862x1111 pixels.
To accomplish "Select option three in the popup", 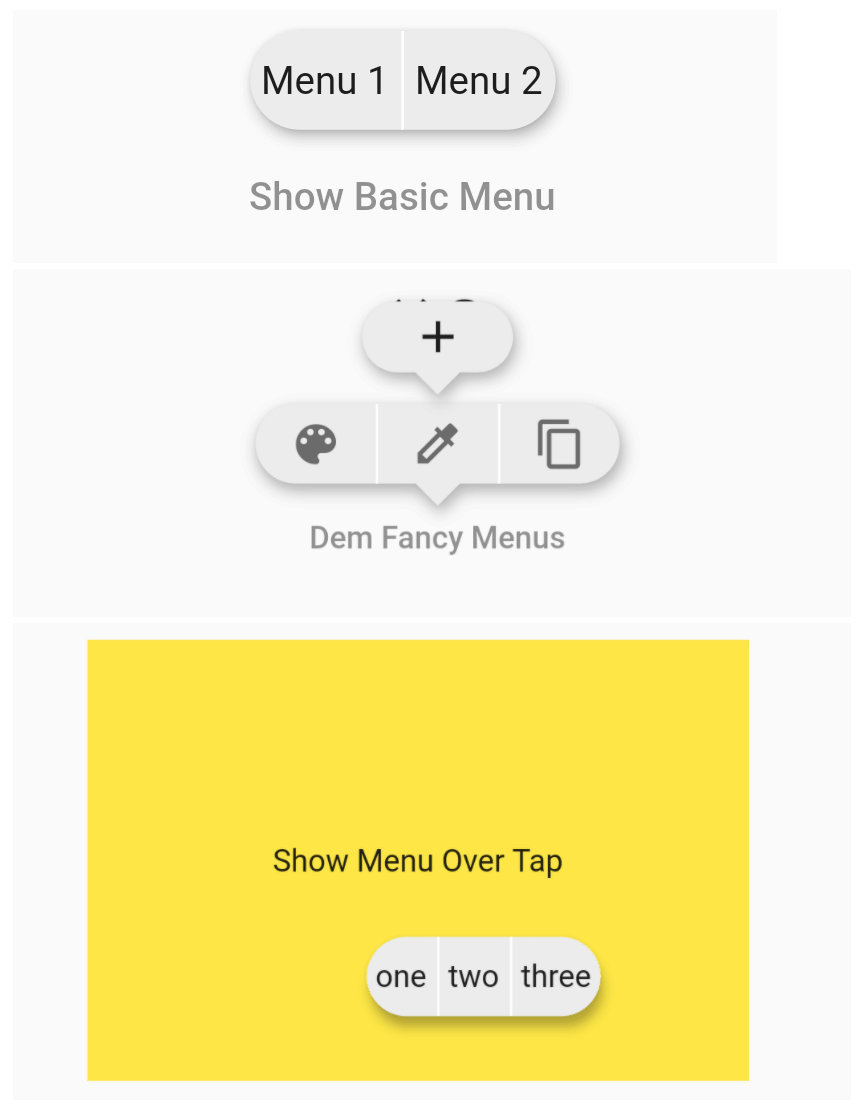I will (x=556, y=976).
